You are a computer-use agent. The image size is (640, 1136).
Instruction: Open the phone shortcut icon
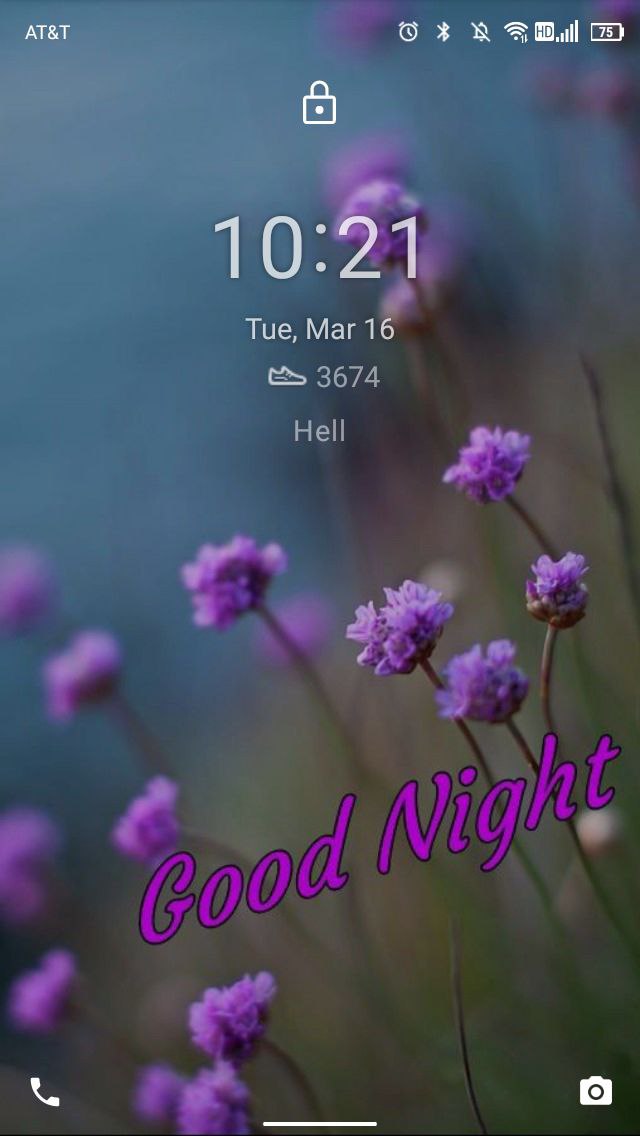(45, 1092)
